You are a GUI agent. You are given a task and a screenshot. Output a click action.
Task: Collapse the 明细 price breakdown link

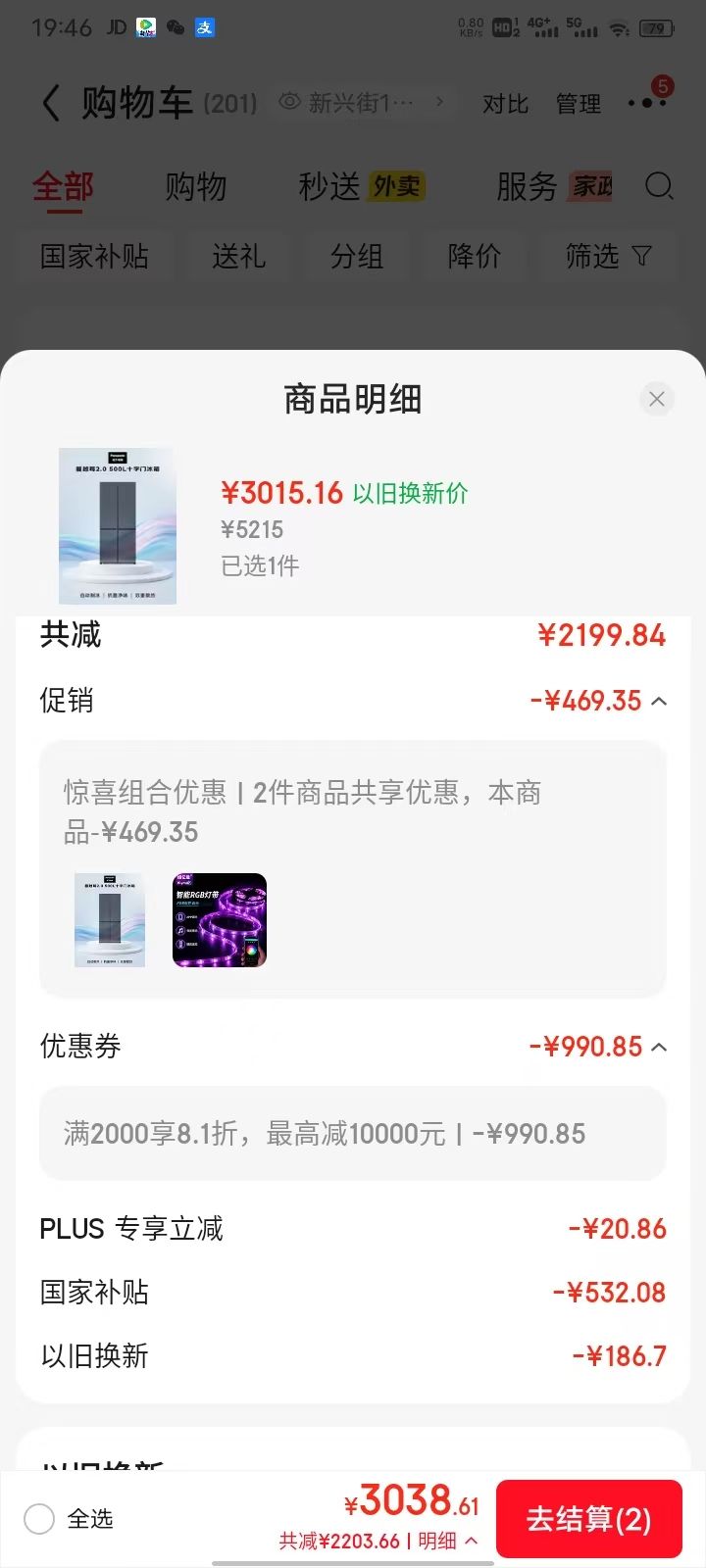click(x=448, y=1541)
